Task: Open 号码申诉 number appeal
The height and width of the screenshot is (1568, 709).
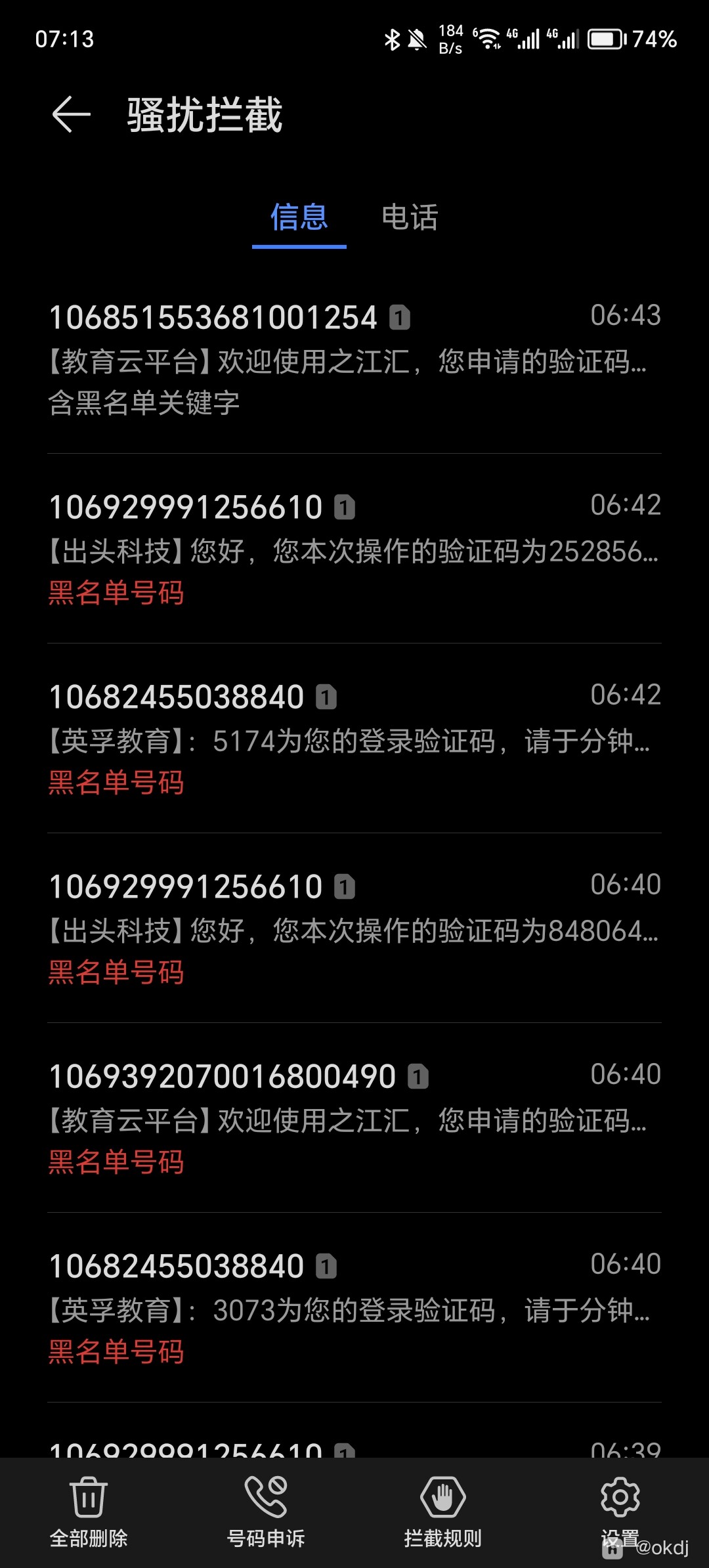Action: click(x=266, y=1512)
